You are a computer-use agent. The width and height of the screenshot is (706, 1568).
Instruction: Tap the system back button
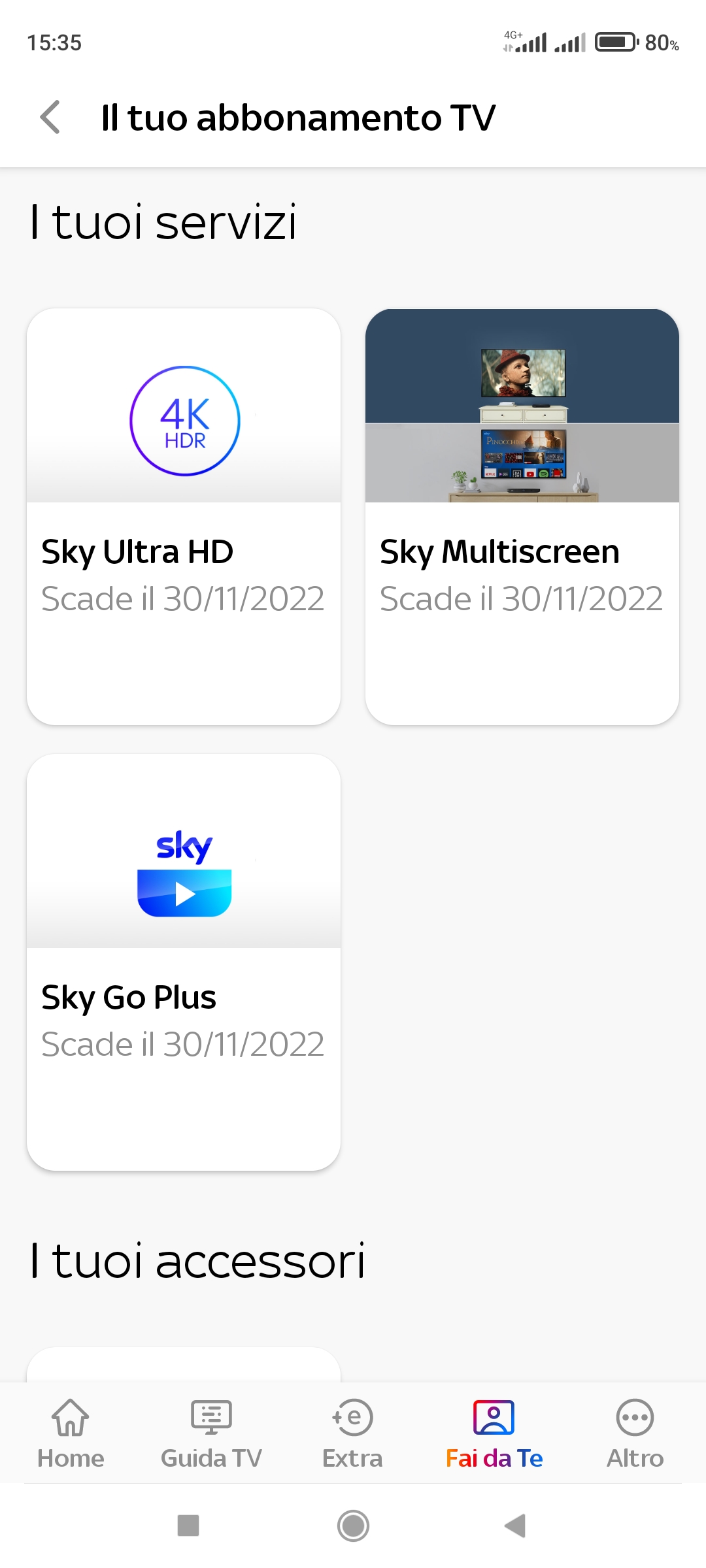(x=515, y=1526)
